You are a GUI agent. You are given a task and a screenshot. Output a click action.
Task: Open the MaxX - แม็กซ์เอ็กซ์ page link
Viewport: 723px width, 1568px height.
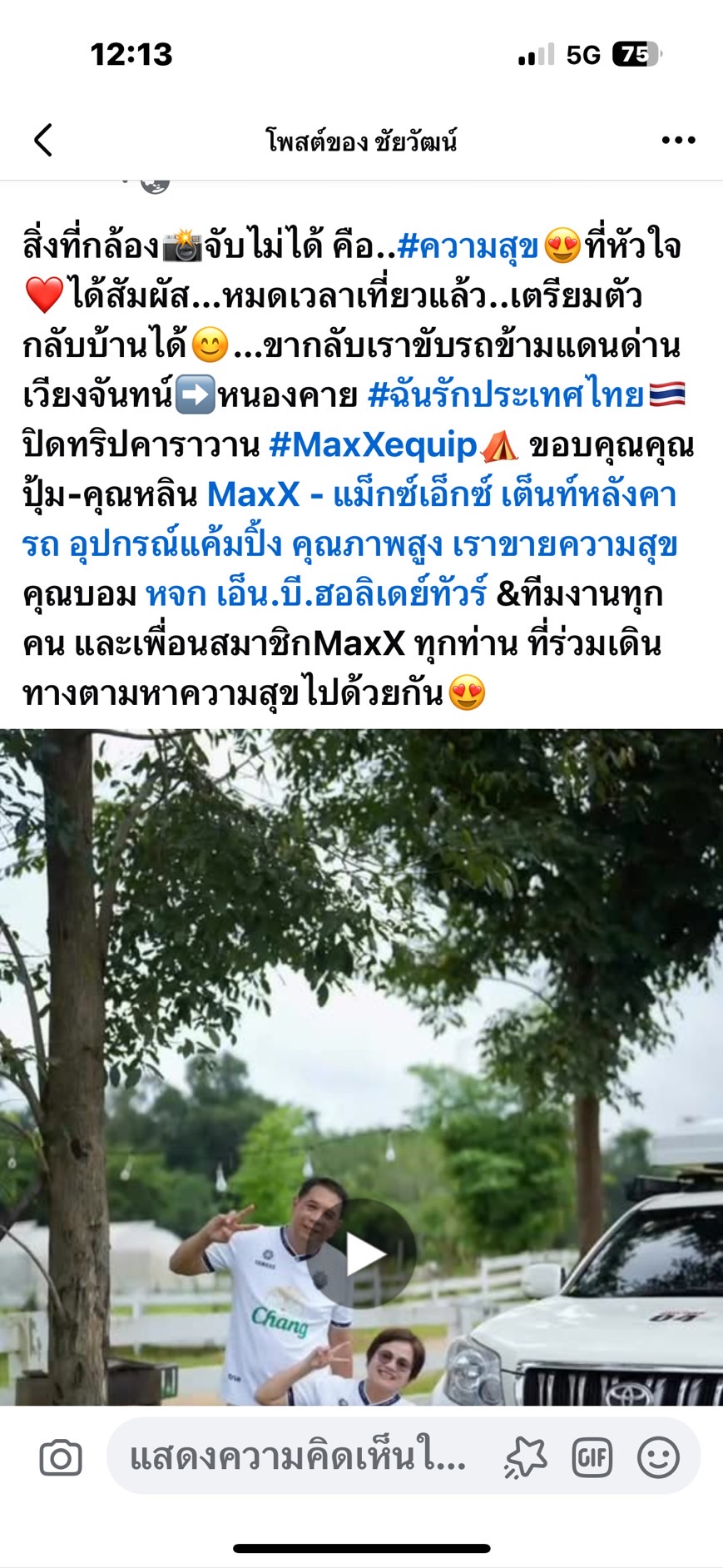click(441, 495)
